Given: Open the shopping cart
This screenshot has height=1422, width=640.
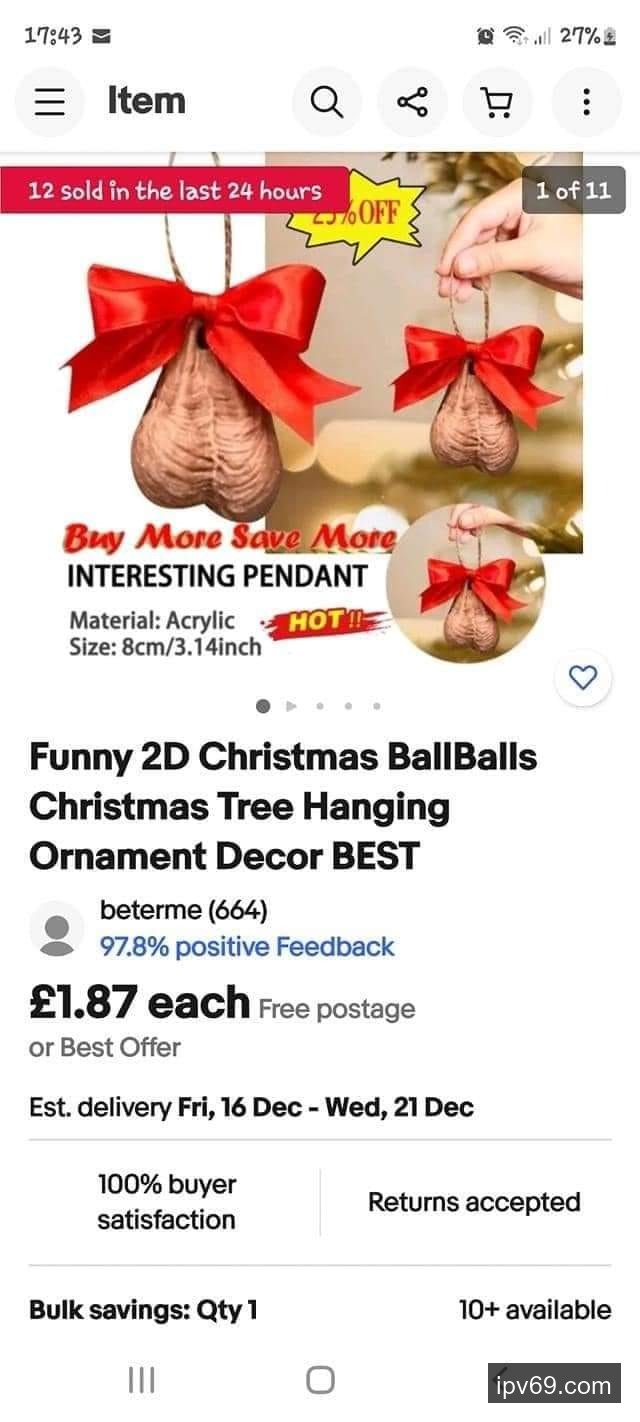Looking at the screenshot, I should [497, 102].
